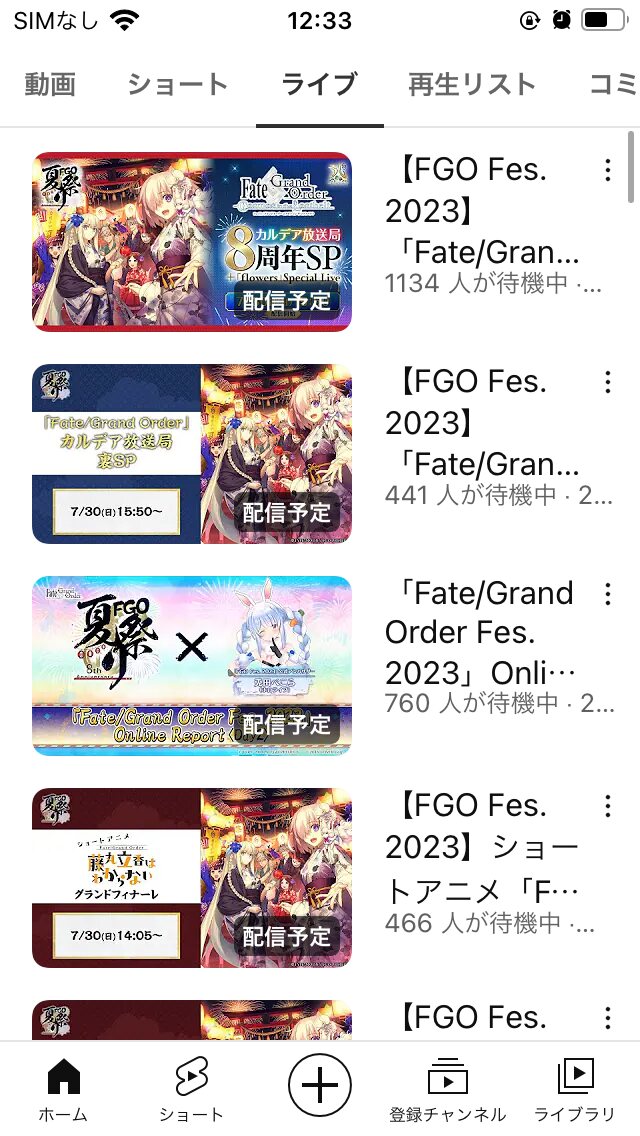Open the ライブラリ tab

[x=575, y=1090]
